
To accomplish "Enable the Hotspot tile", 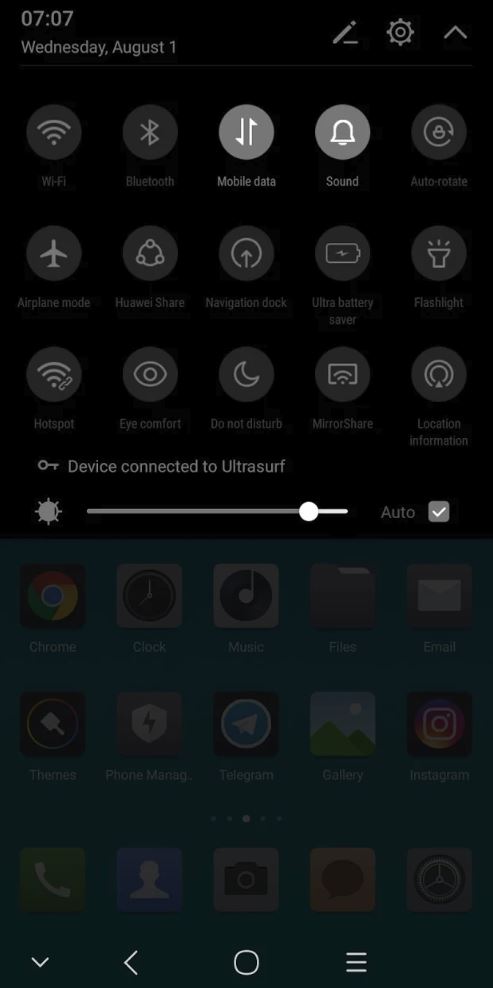I will [x=54, y=374].
